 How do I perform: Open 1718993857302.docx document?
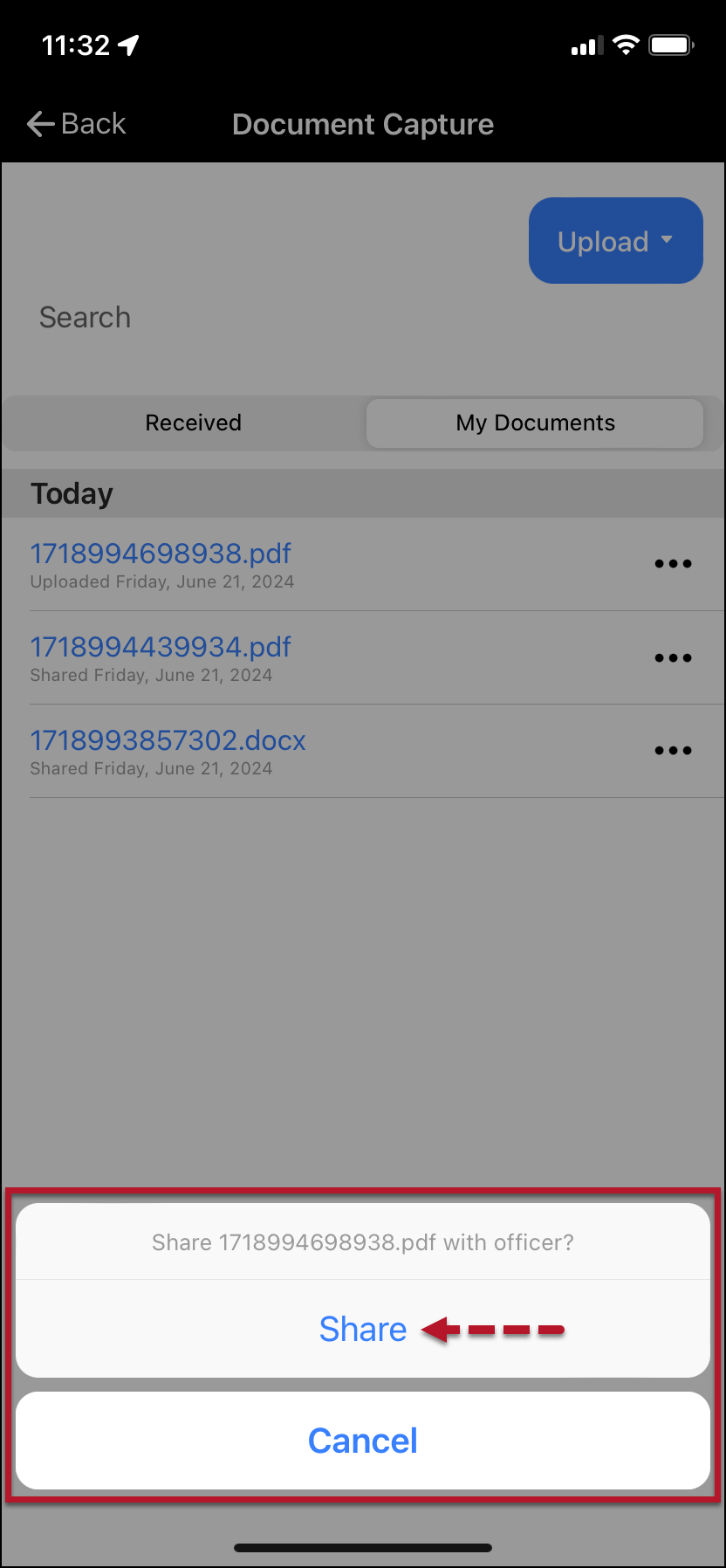click(168, 740)
